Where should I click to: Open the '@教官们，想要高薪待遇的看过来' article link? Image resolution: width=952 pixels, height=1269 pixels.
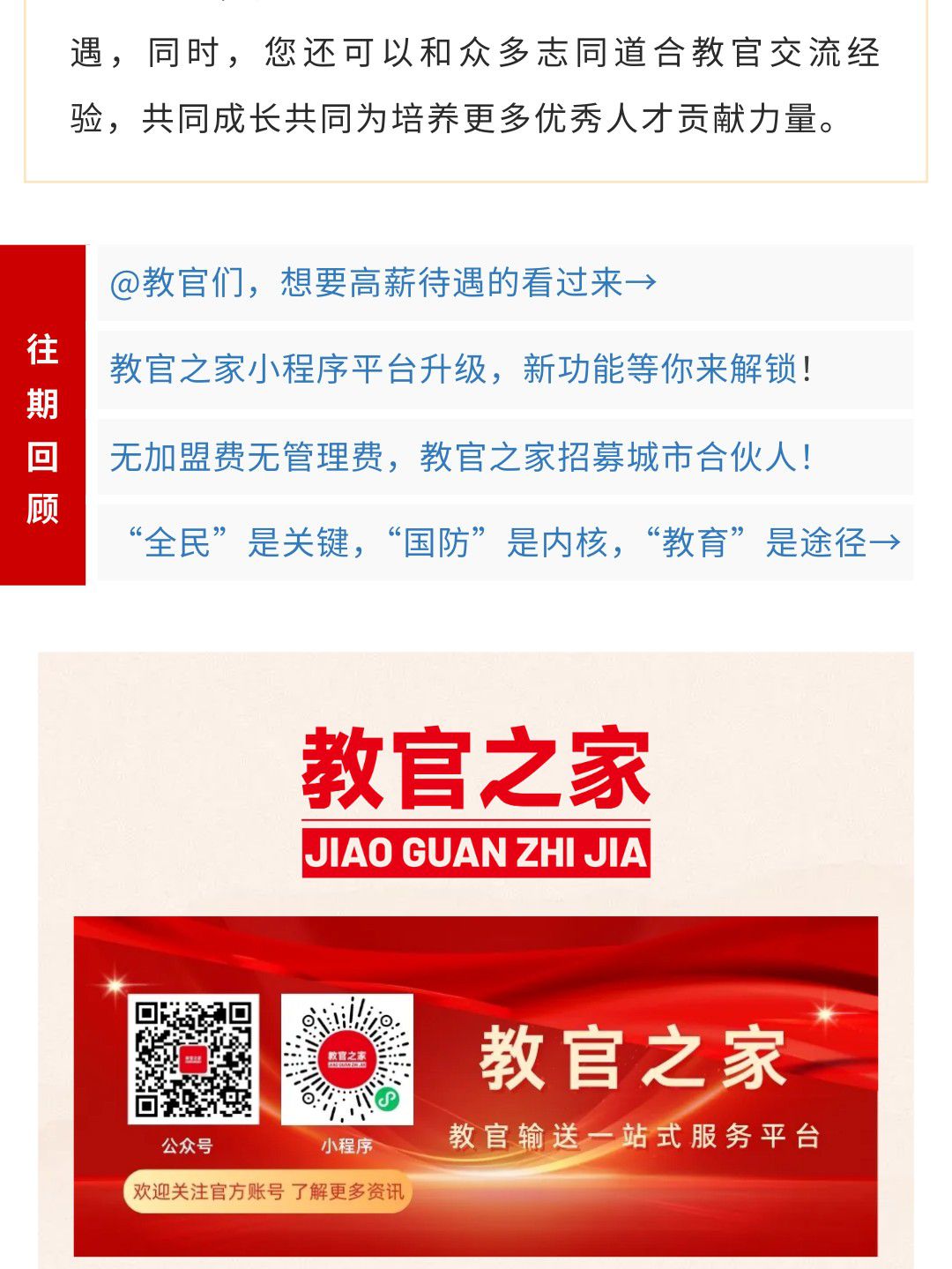point(383,283)
